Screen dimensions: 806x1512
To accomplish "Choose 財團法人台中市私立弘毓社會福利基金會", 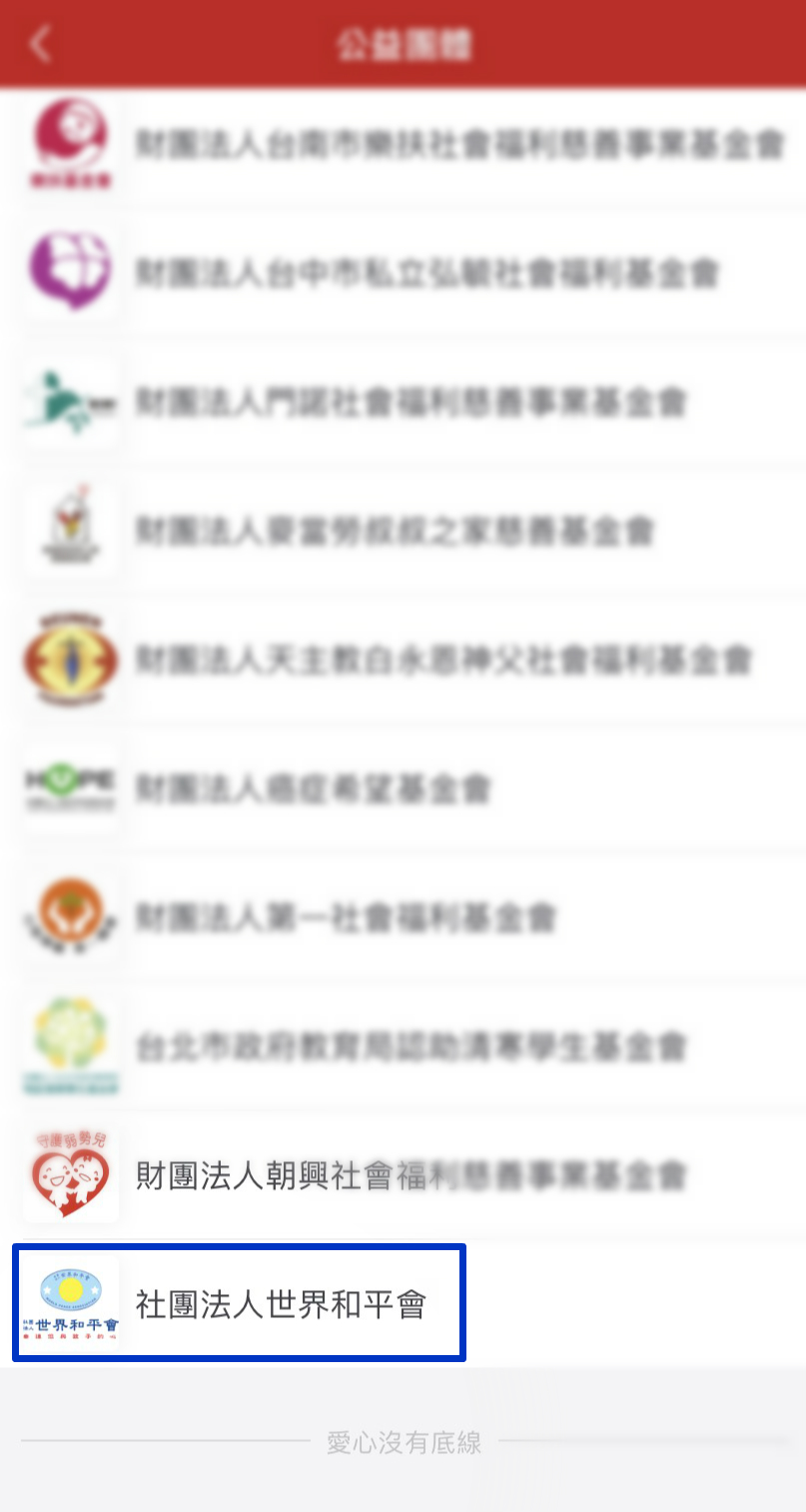I will [x=427, y=273].
